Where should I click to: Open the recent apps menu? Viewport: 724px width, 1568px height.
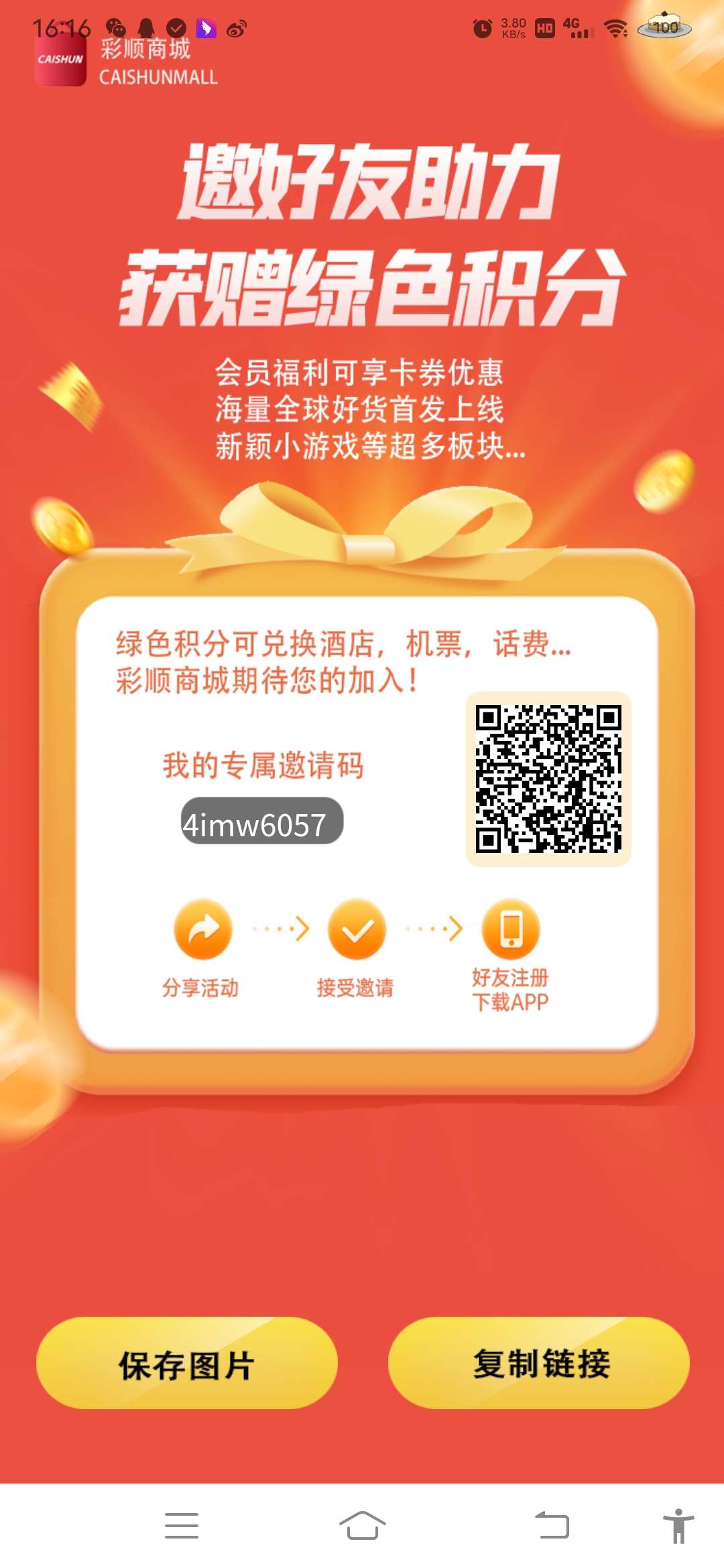tap(181, 1526)
